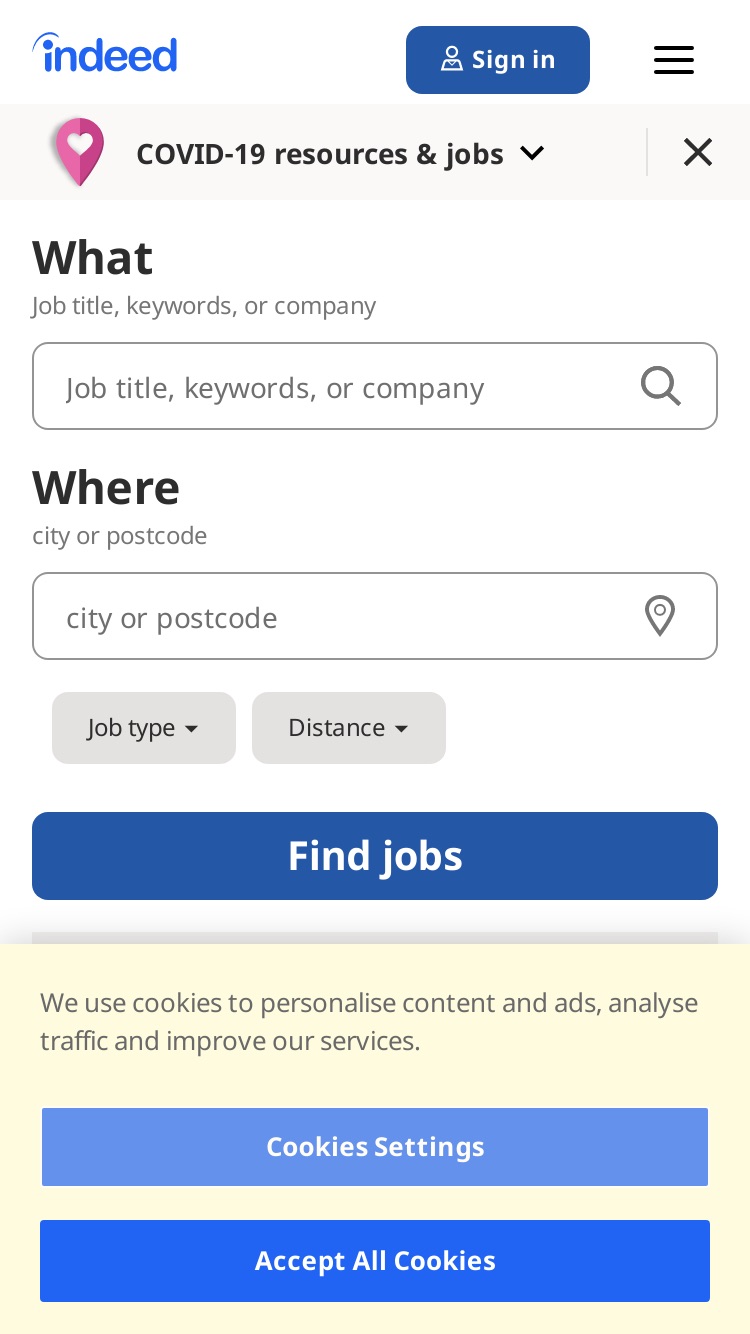The image size is (750, 1334).
Task: Go to Indeed home via logo
Action: [105, 54]
